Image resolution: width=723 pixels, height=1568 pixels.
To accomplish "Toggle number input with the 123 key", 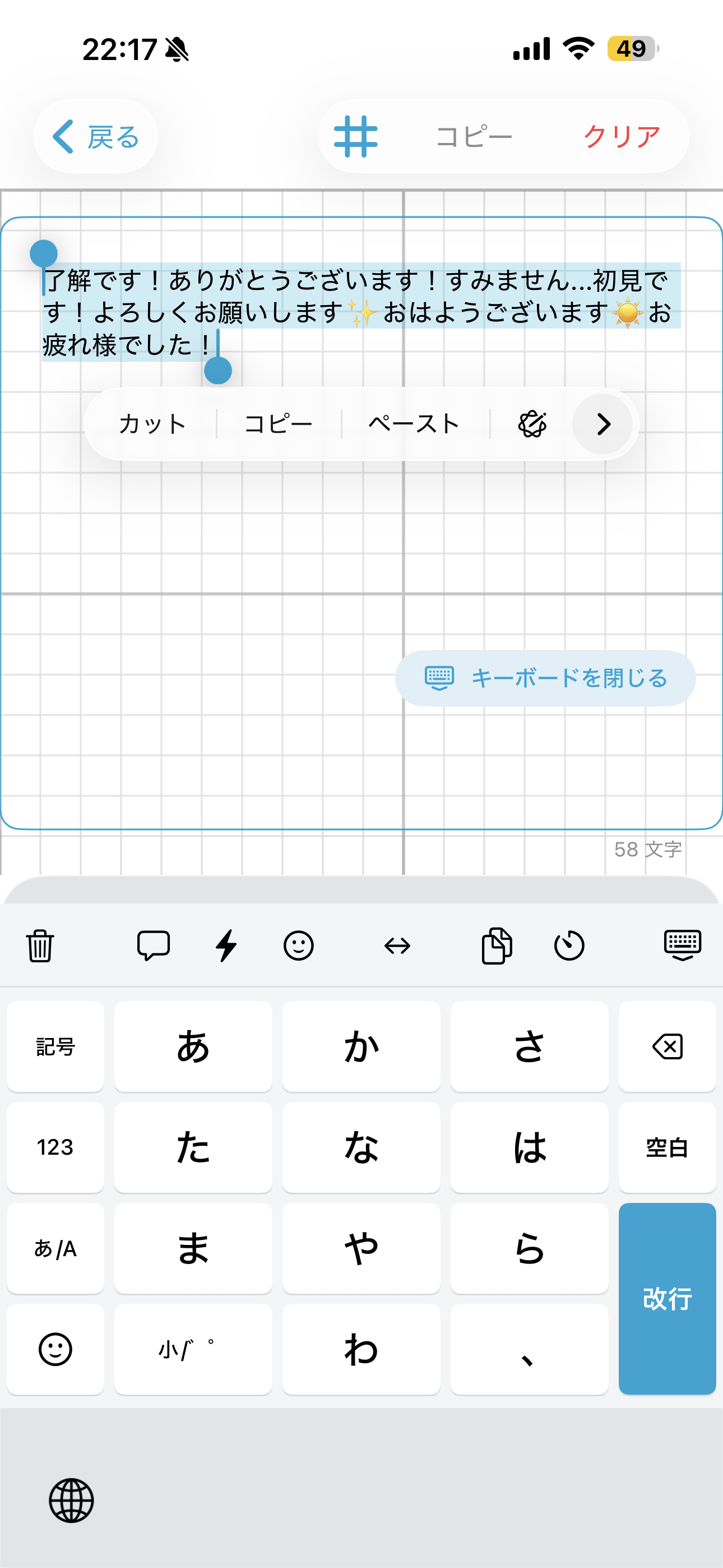I will pyautogui.click(x=54, y=1148).
